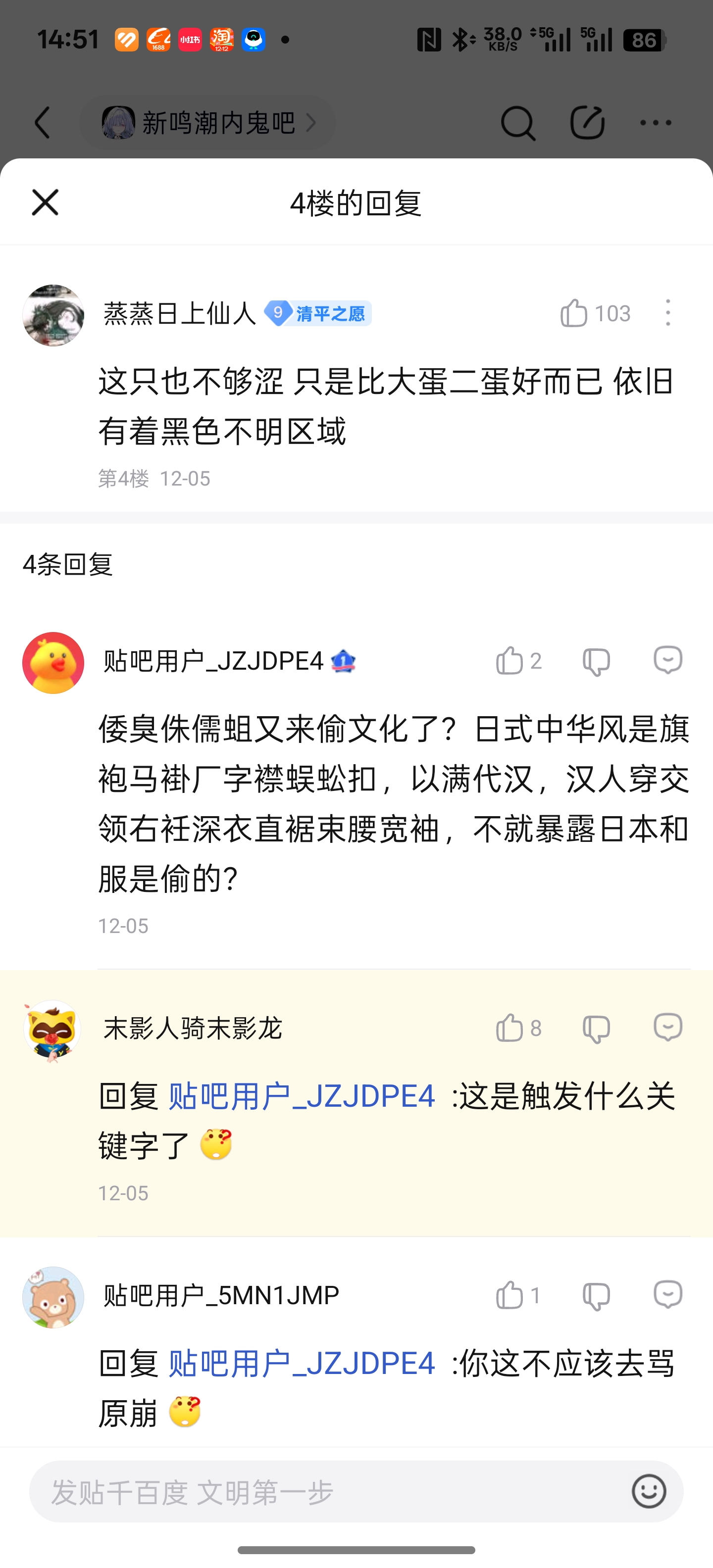Close the 4楼的回复 panel
The image size is (713, 1568).
tap(45, 202)
